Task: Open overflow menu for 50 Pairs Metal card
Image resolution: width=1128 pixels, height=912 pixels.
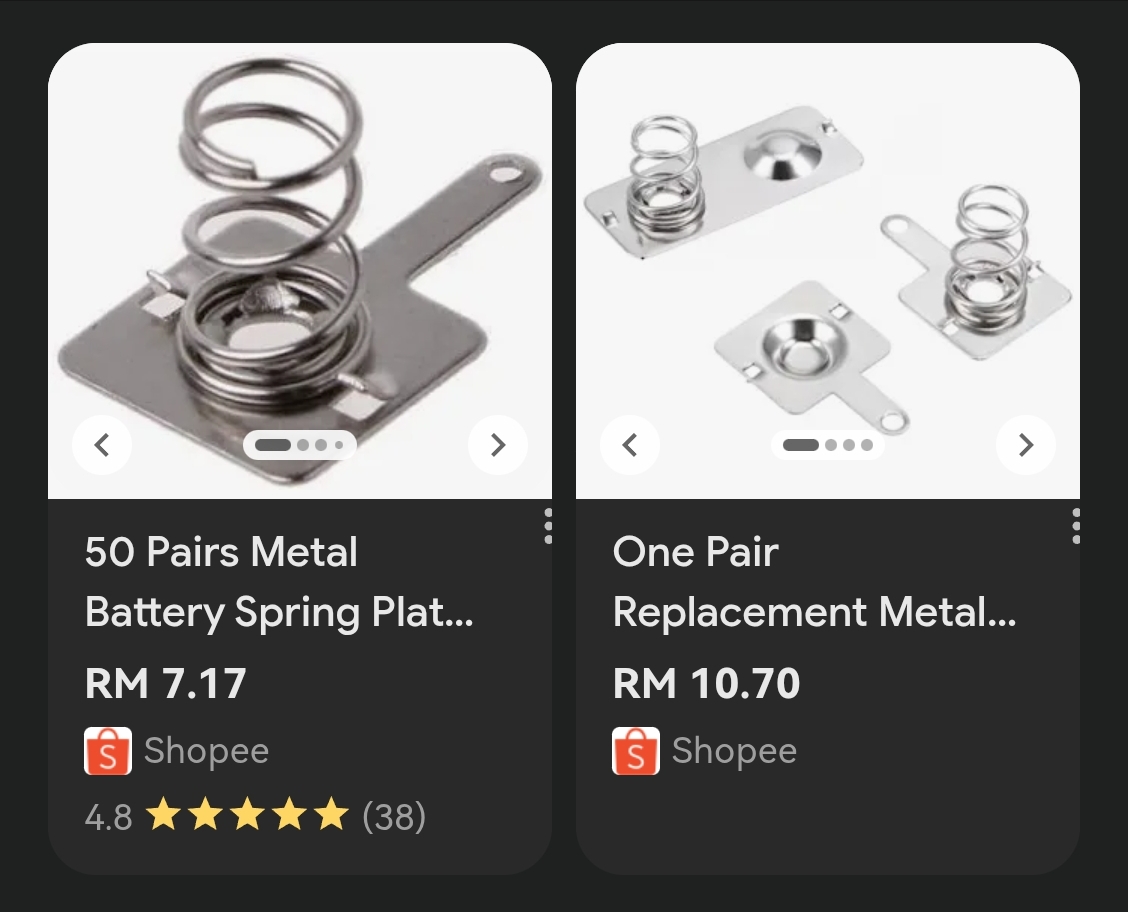Action: click(x=548, y=526)
